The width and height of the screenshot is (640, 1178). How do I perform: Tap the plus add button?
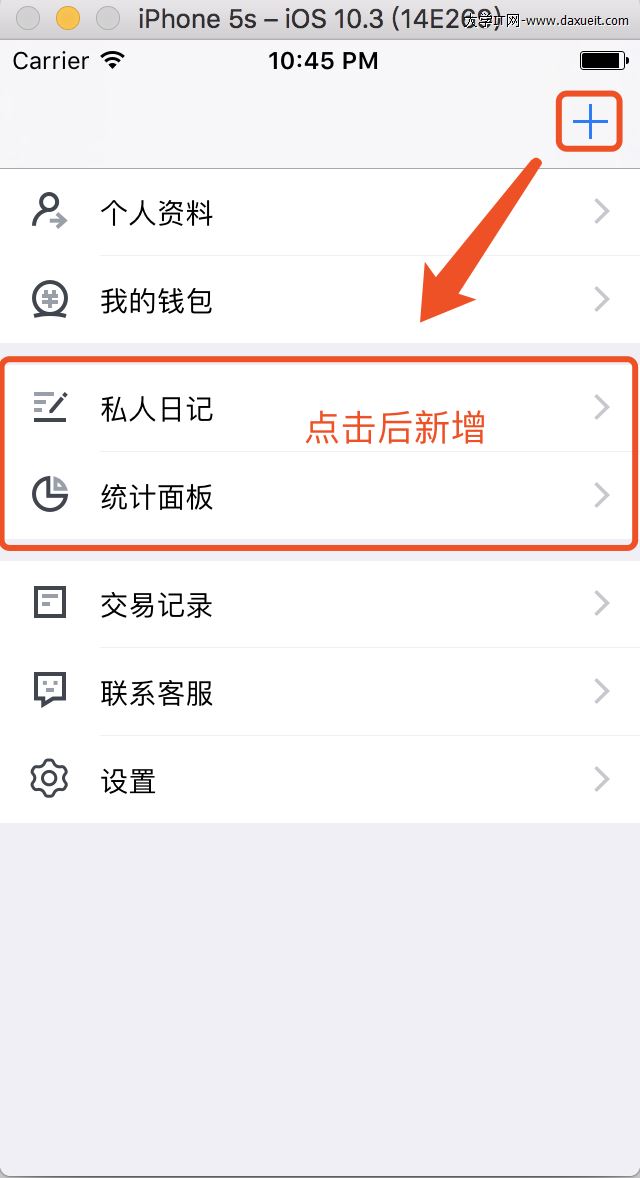tap(590, 122)
